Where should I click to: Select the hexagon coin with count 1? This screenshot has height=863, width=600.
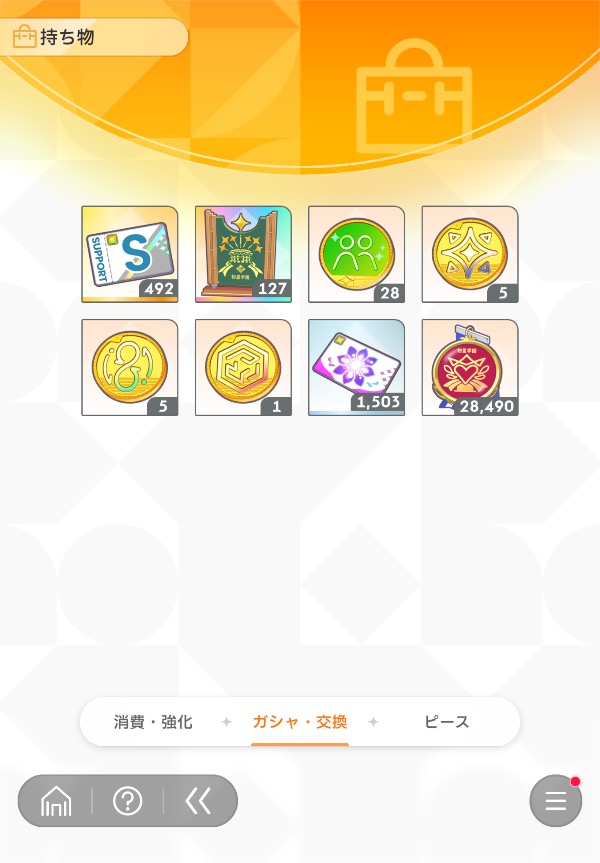pyautogui.click(x=243, y=367)
